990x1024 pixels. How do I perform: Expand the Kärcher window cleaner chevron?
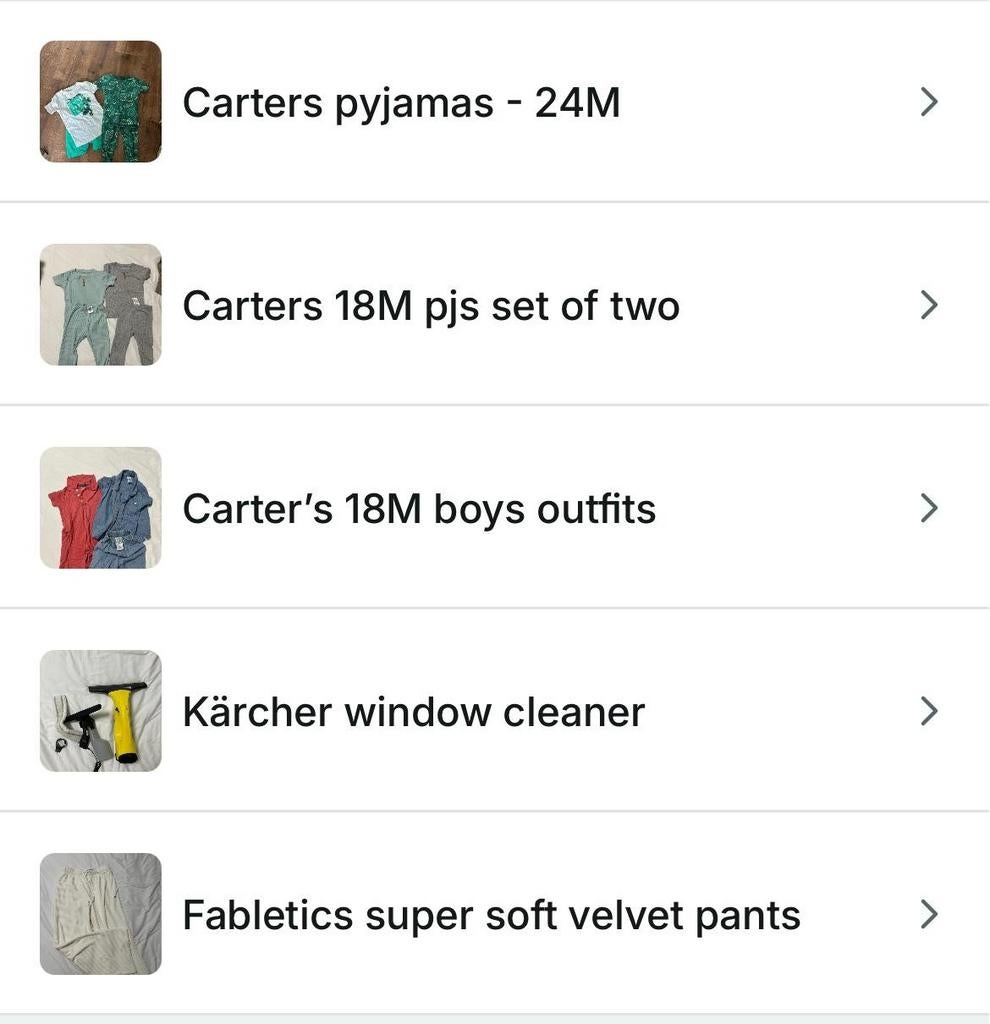(x=929, y=711)
